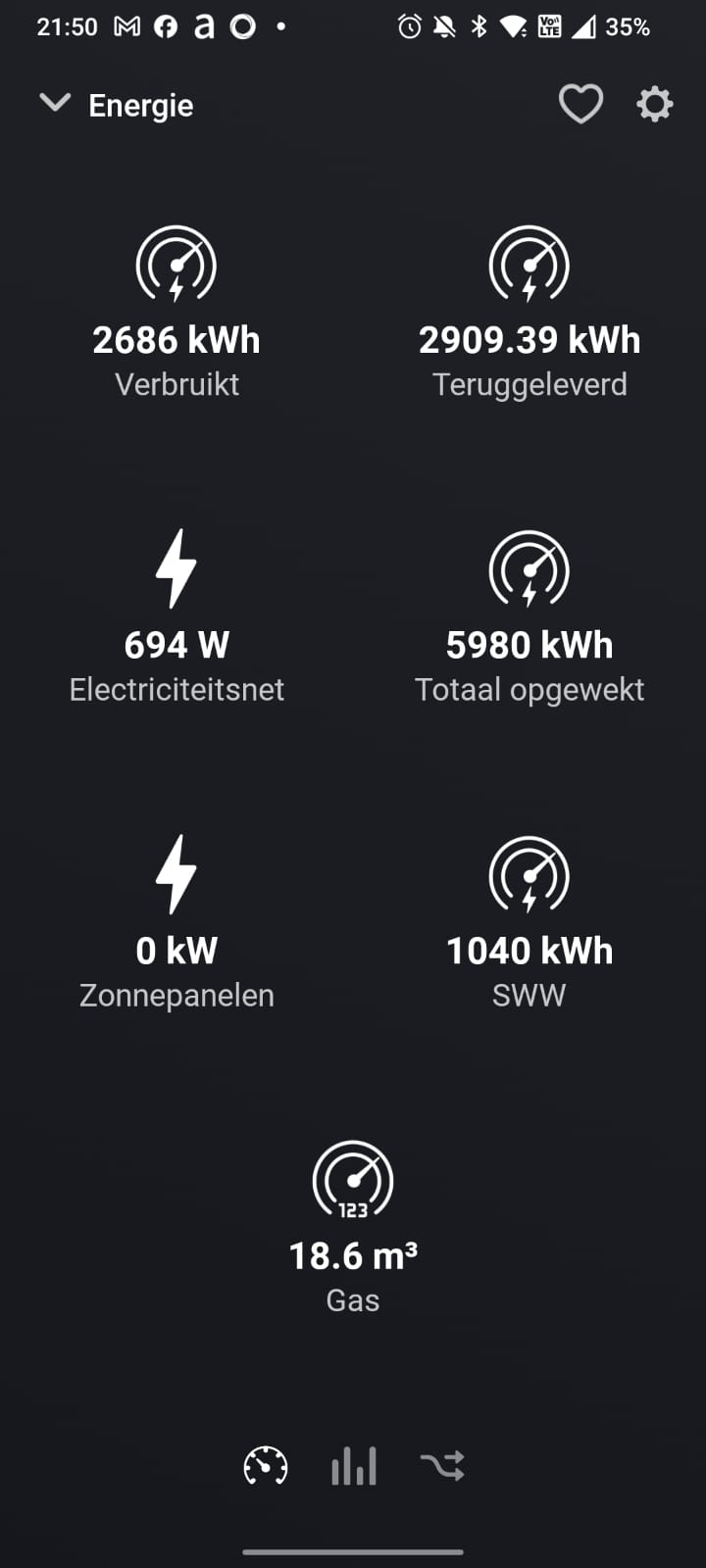Open the Verbruikt 2686 kWh tile
The image size is (706, 1568).
pyautogui.click(x=176, y=312)
